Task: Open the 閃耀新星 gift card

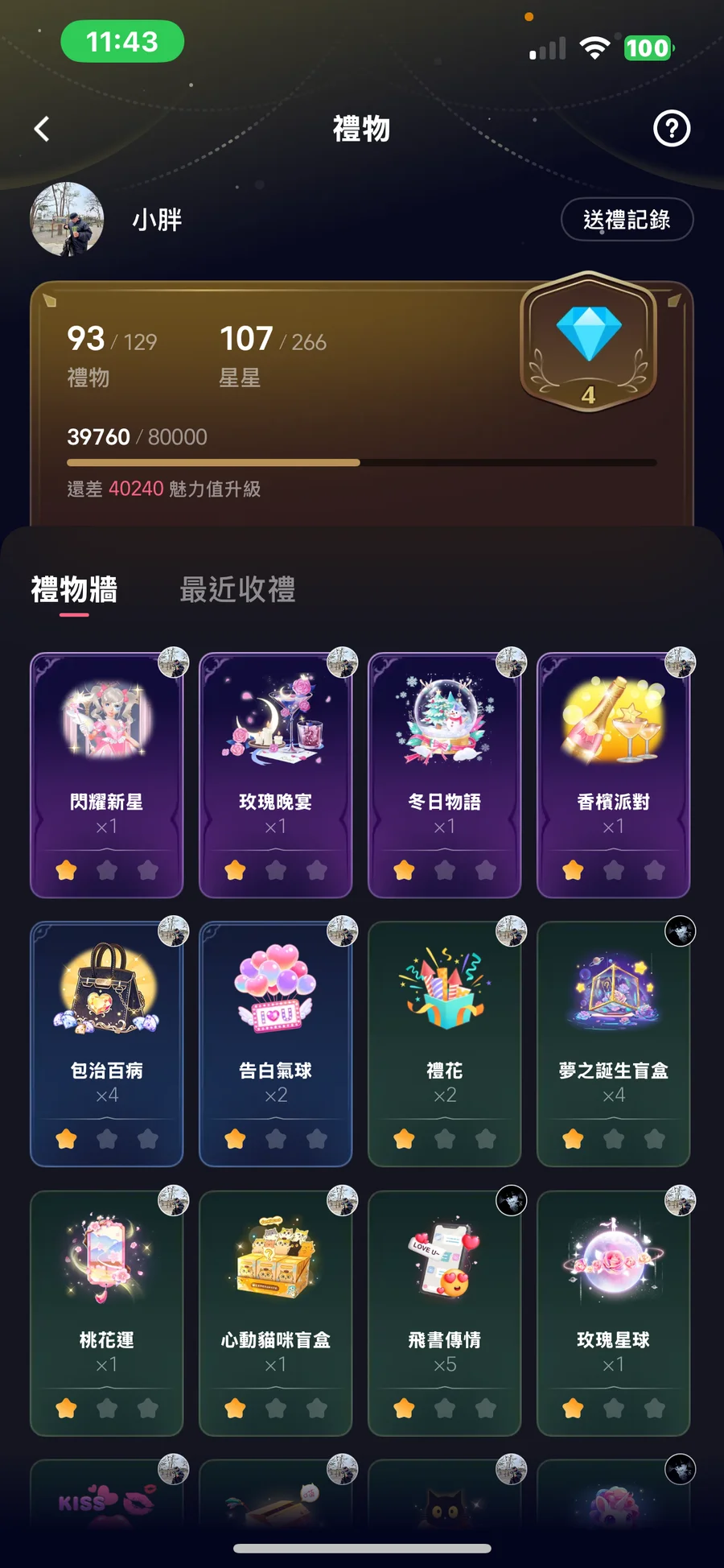Action: (x=107, y=775)
